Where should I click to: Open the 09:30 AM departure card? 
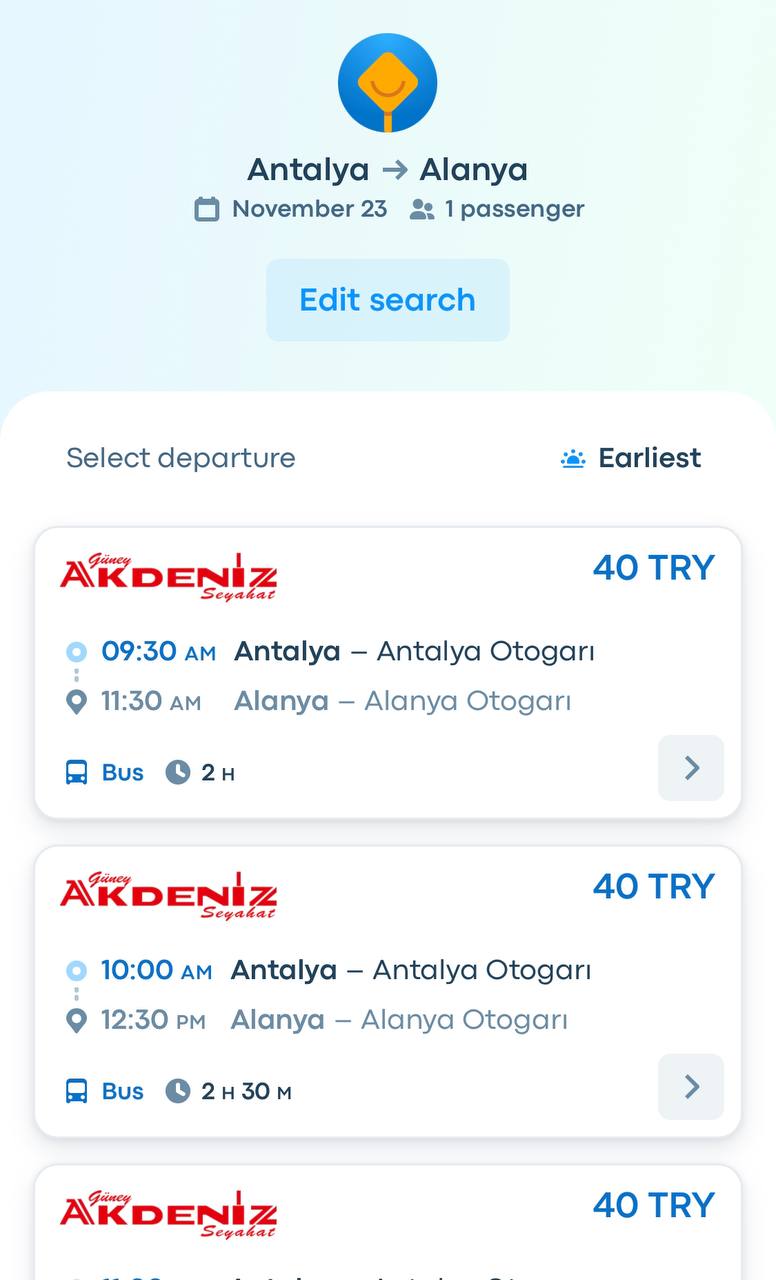tap(388, 673)
